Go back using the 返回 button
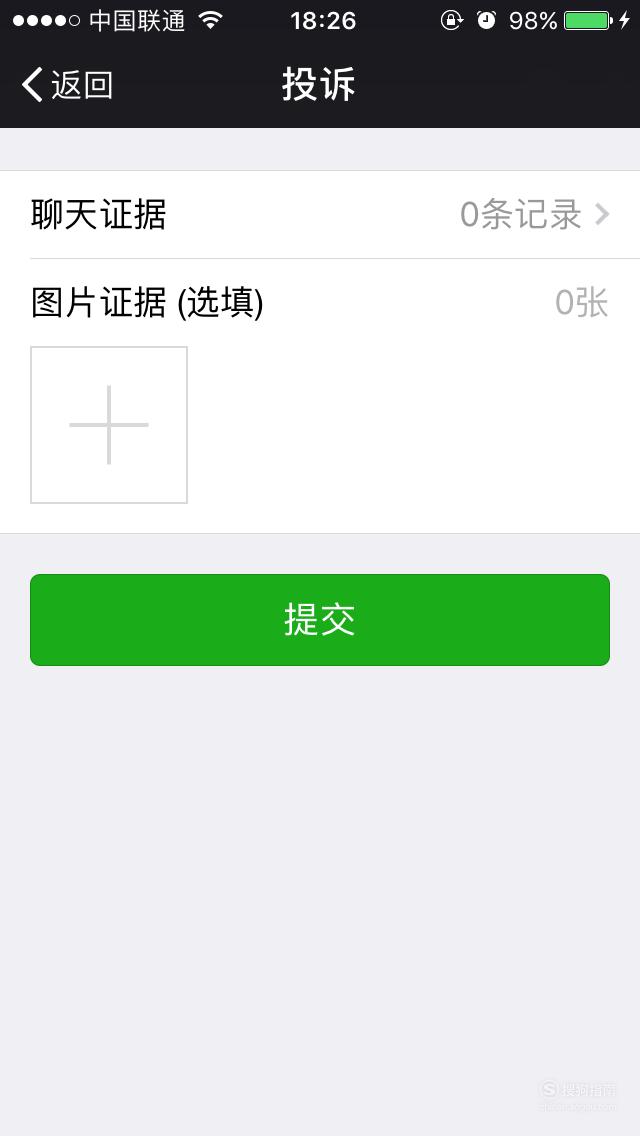The height and width of the screenshot is (1136, 640). [67, 85]
